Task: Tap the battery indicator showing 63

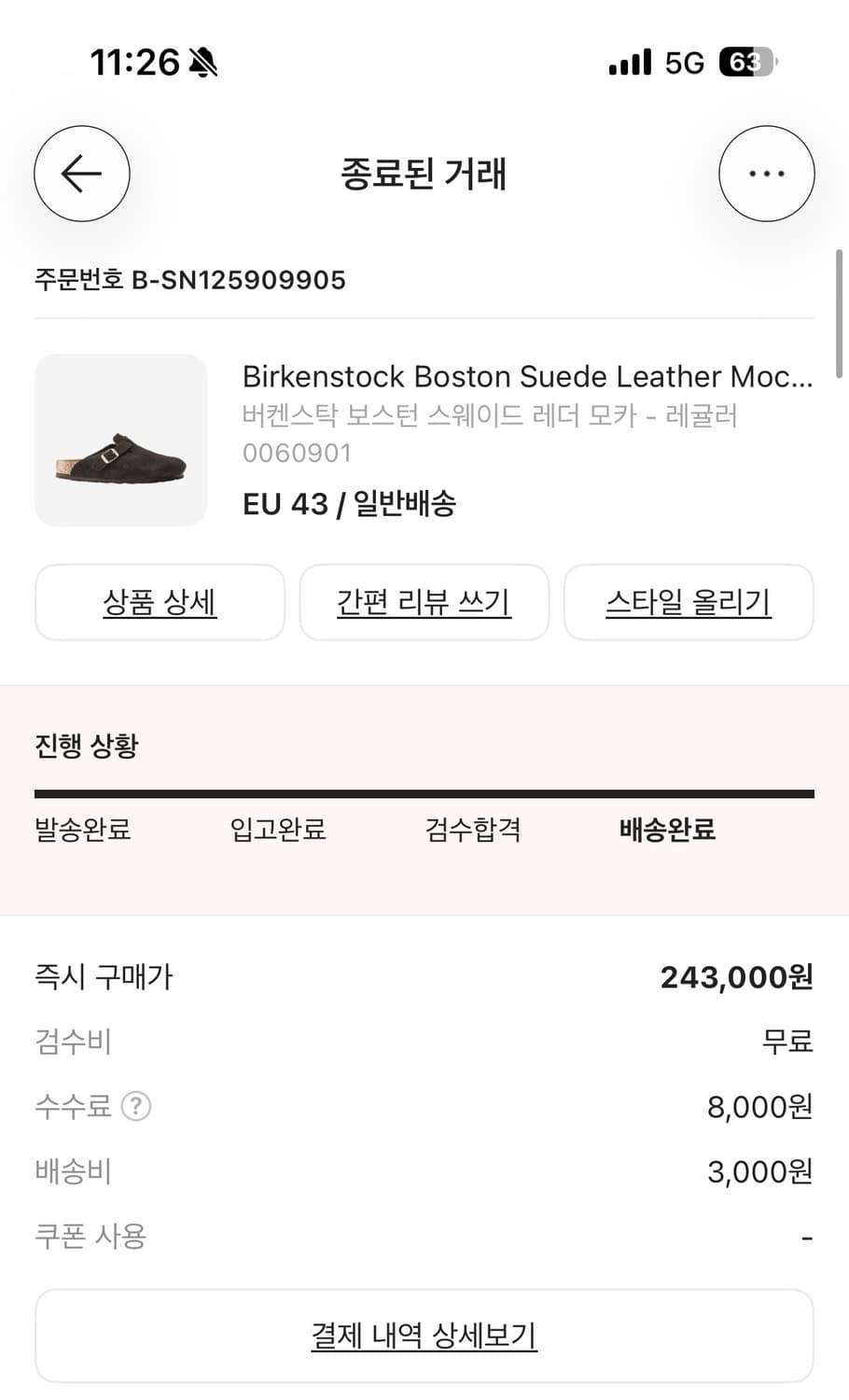Action: pos(742,62)
